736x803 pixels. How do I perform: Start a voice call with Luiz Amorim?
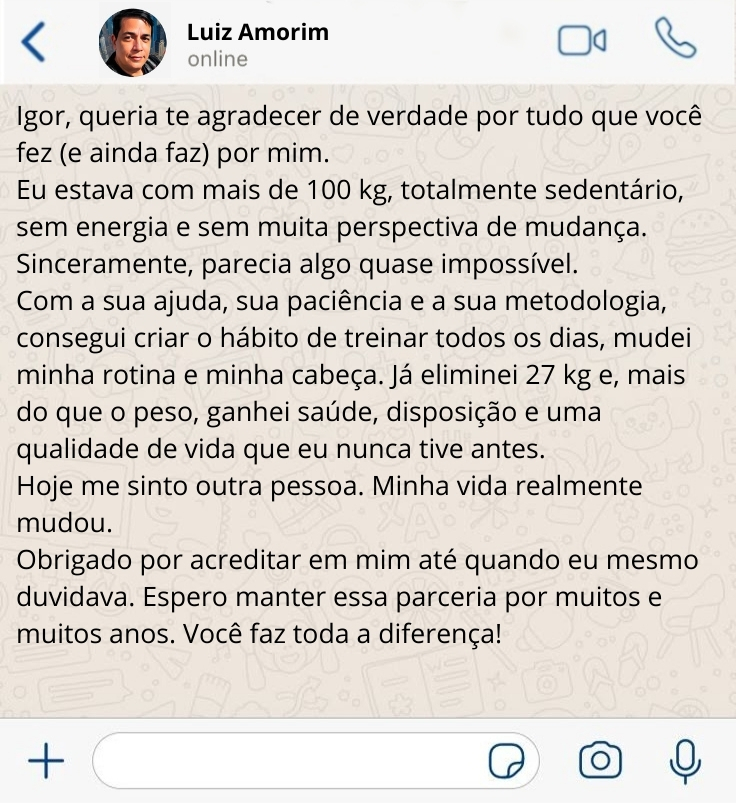point(675,39)
